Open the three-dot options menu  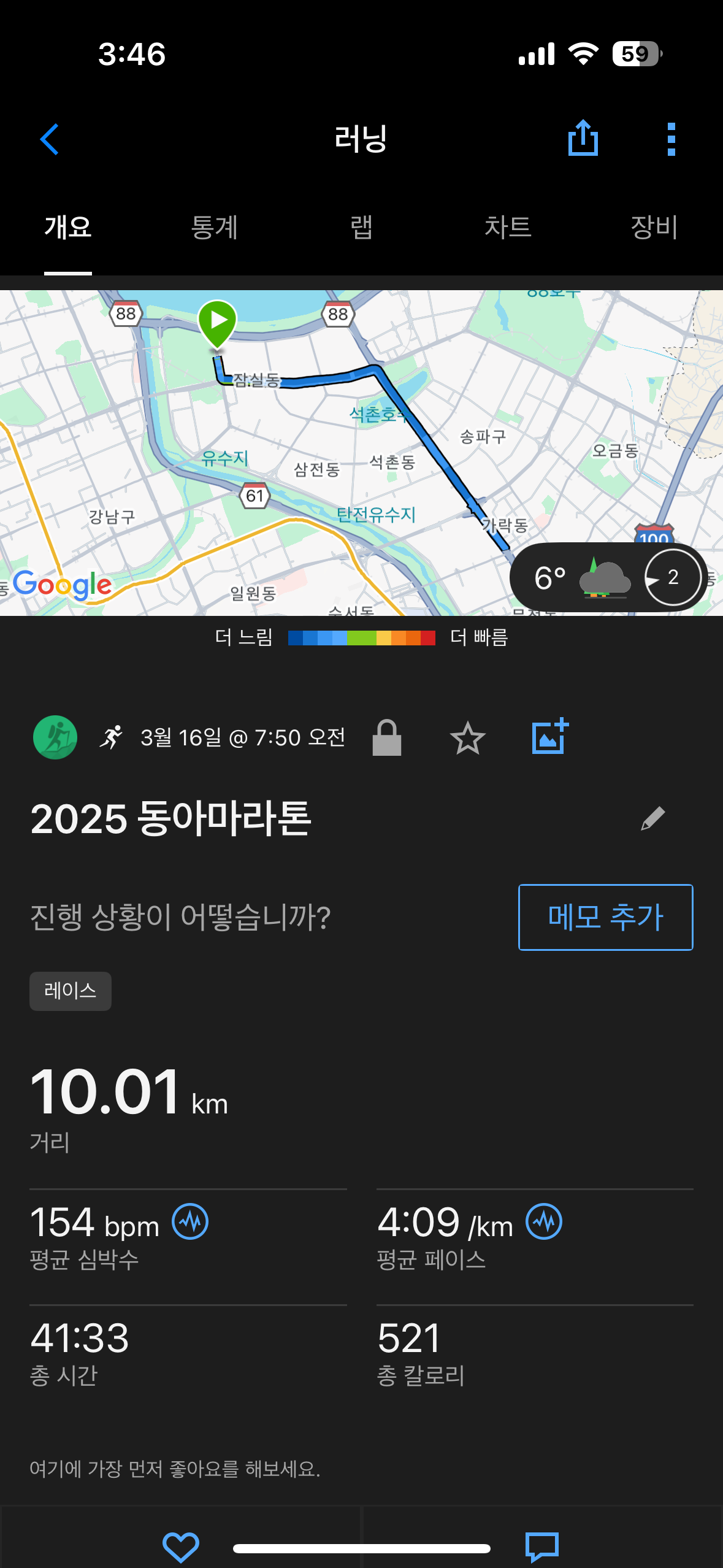671,138
